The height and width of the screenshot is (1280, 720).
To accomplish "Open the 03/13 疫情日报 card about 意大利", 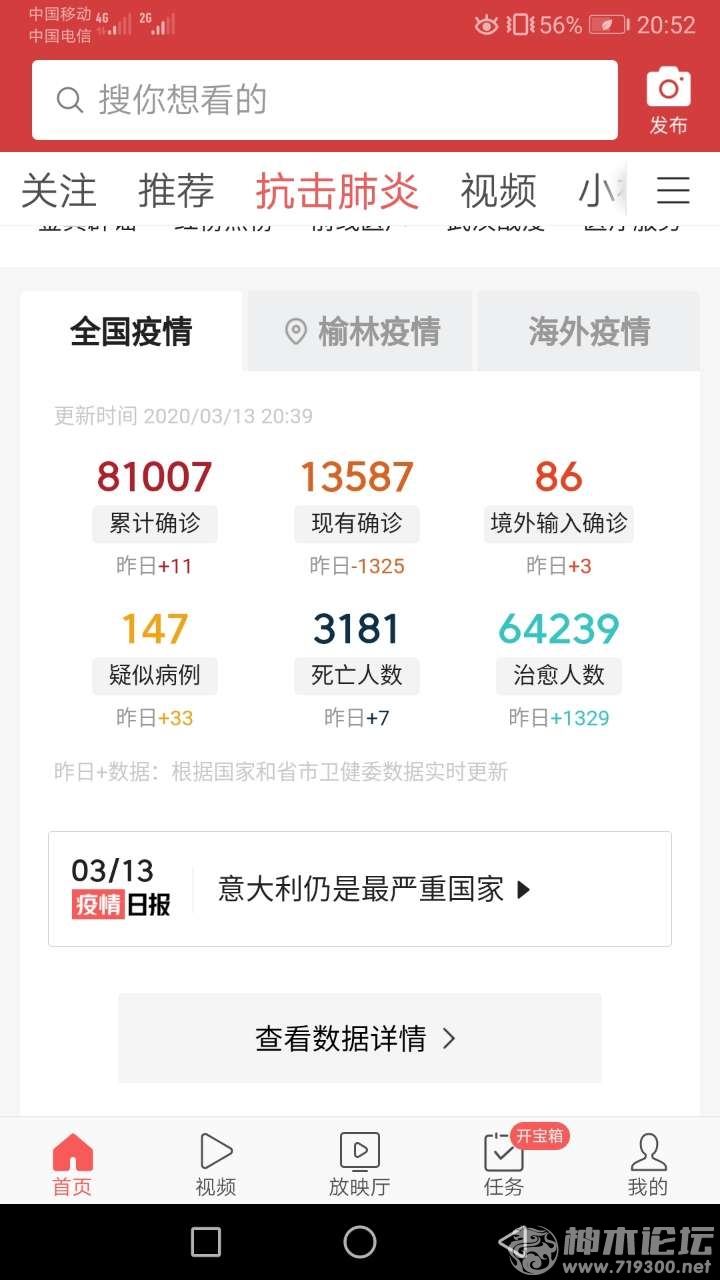I will click(x=360, y=889).
